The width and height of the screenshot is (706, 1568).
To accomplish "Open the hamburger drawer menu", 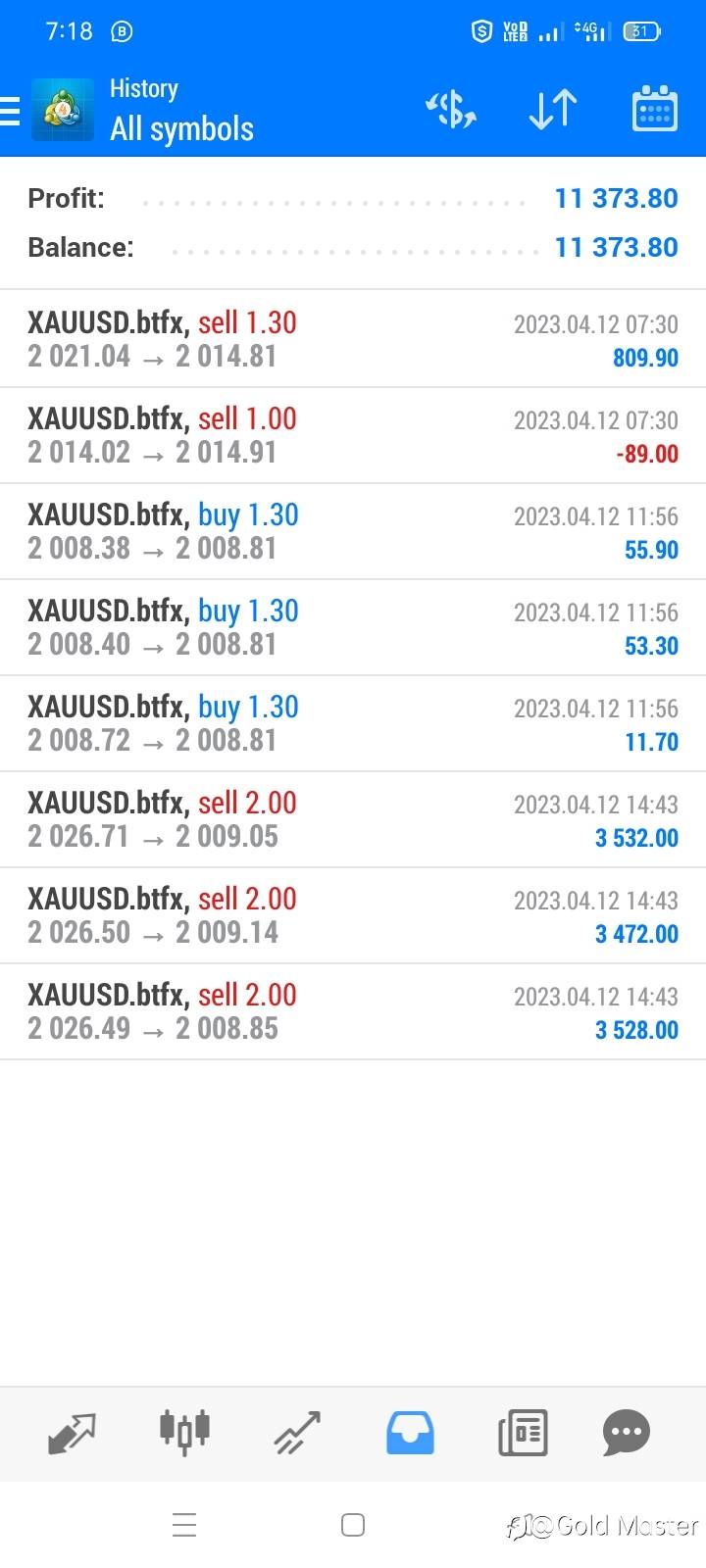I will click(12, 111).
